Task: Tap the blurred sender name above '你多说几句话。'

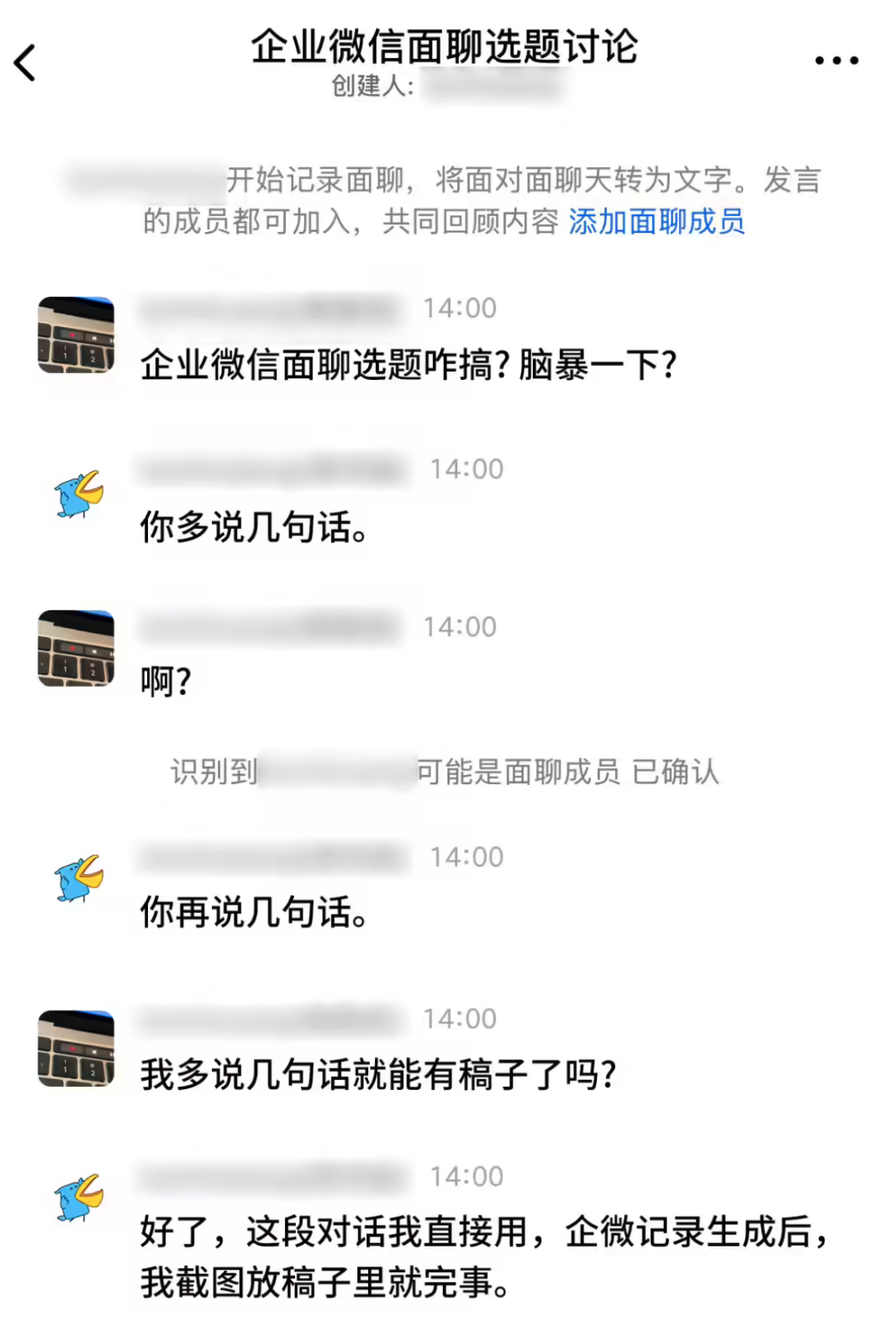Action: [x=266, y=468]
